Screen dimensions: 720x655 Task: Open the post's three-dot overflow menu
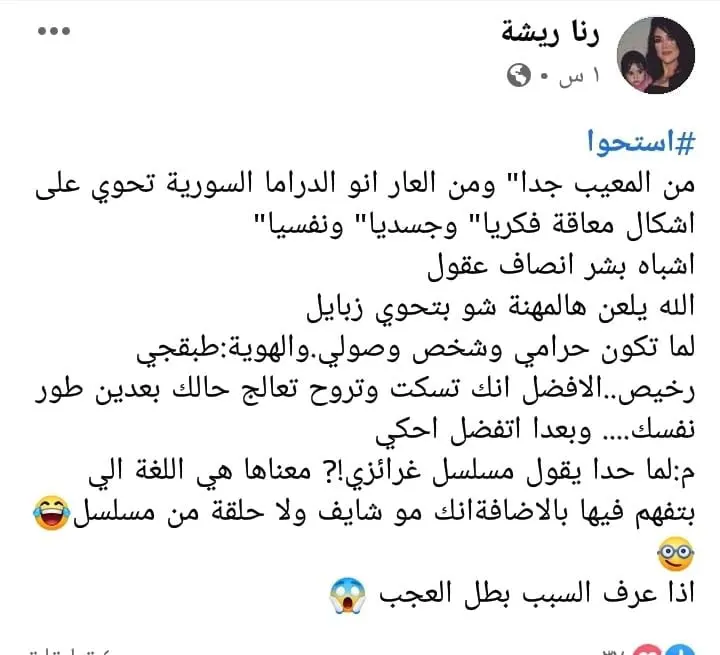click(x=49, y=31)
